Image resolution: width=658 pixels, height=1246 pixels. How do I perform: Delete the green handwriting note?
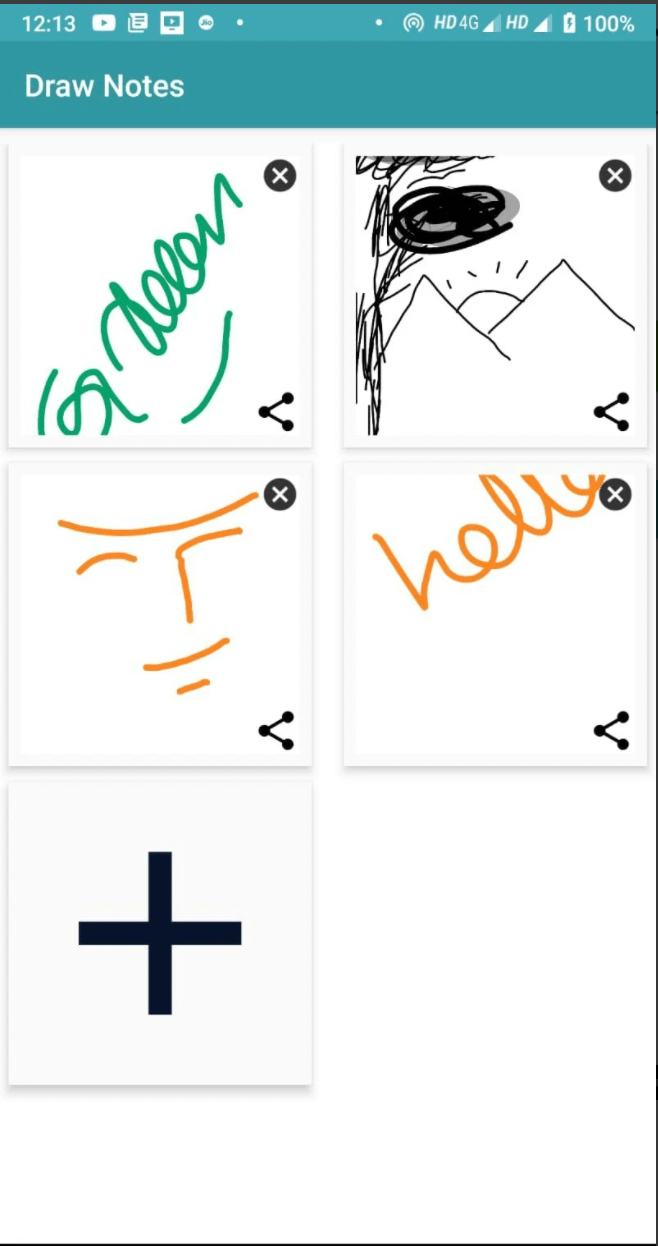(x=280, y=176)
